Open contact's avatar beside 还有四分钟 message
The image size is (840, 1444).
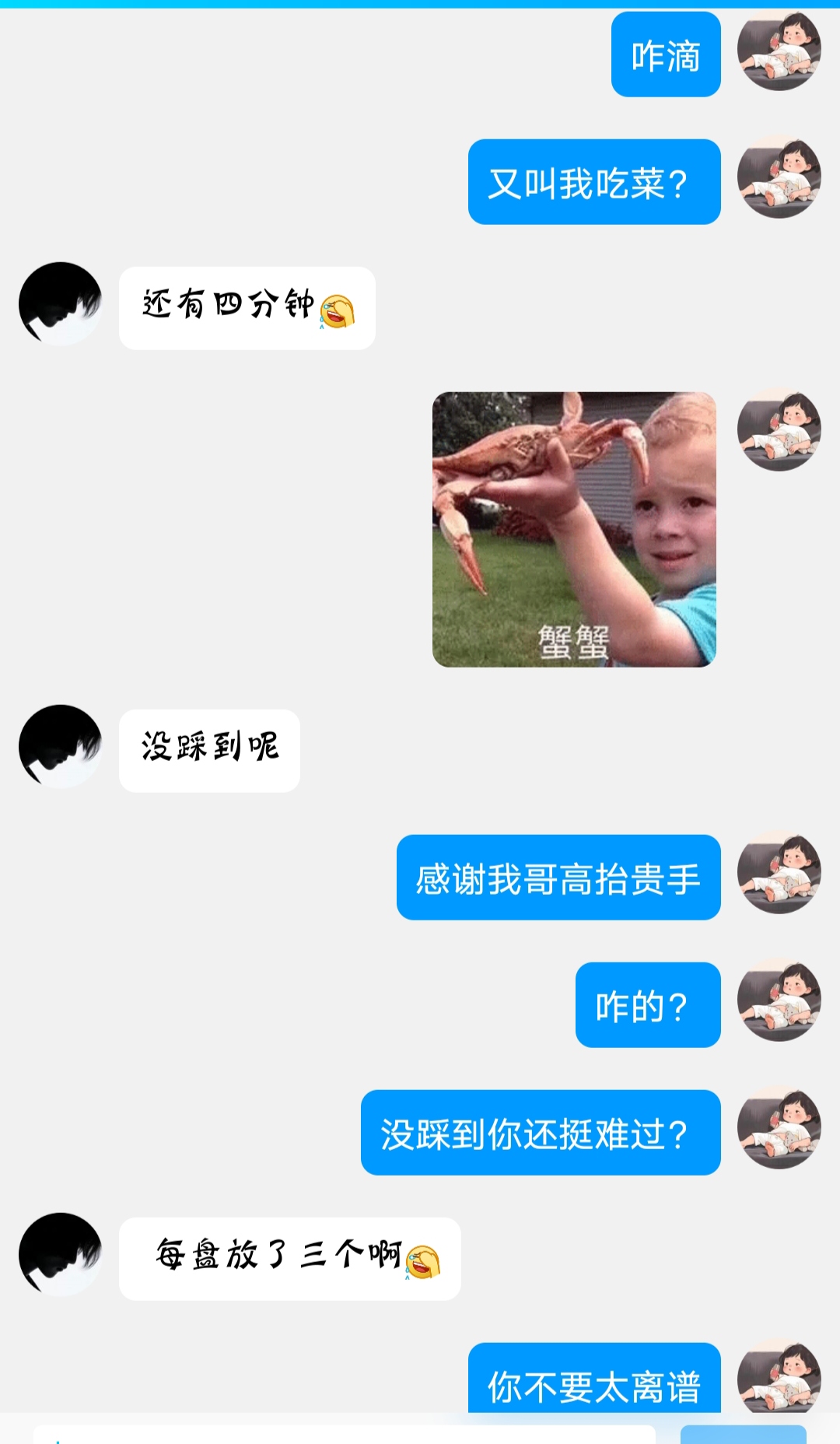pos(61,303)
